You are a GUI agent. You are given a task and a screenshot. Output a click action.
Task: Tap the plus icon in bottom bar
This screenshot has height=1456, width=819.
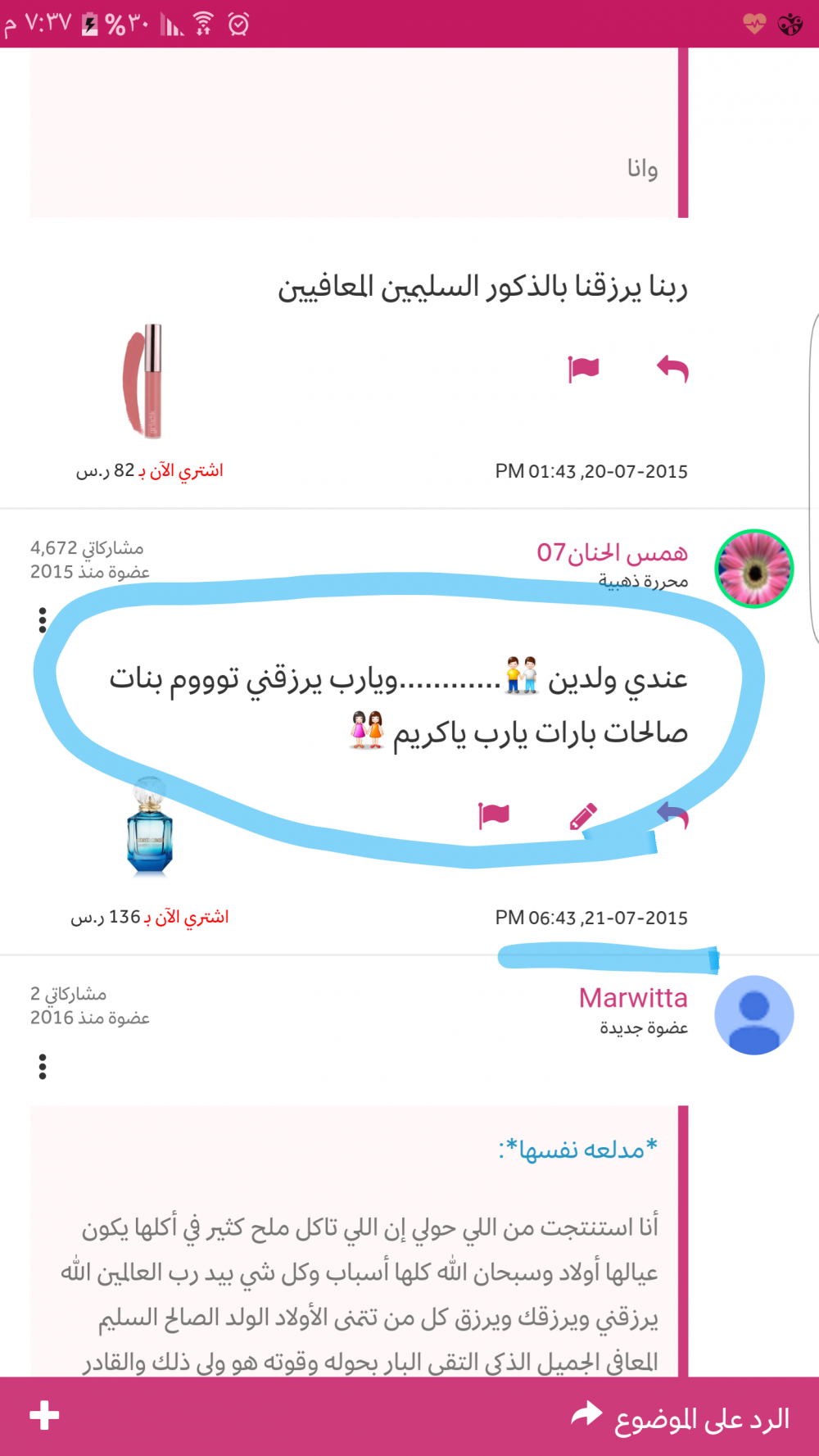[44, 1415]
